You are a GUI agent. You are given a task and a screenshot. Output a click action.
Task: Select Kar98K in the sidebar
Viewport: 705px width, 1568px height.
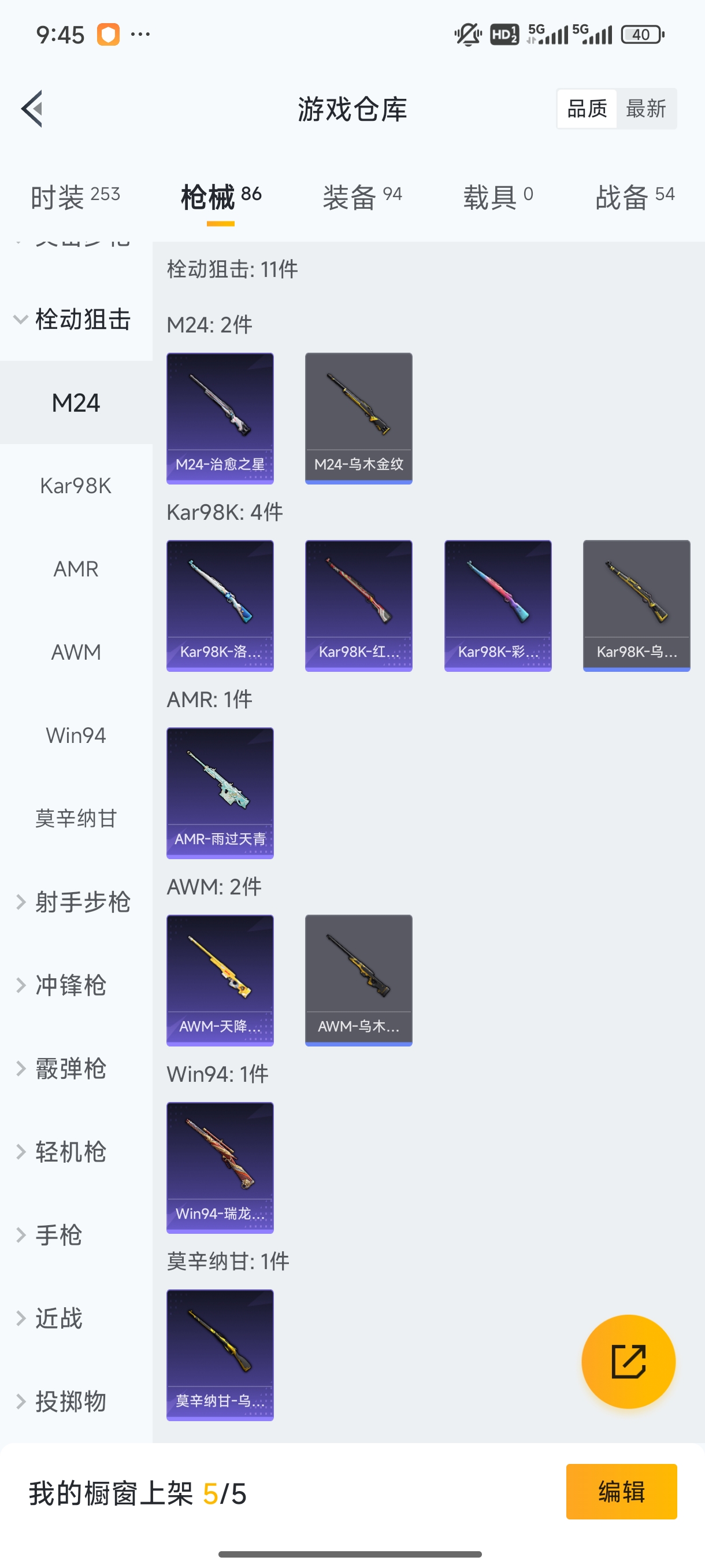coord(76,485)
